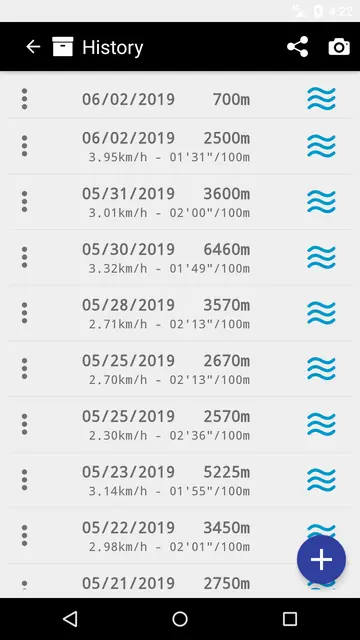Share the swim history

pos(297,47)
